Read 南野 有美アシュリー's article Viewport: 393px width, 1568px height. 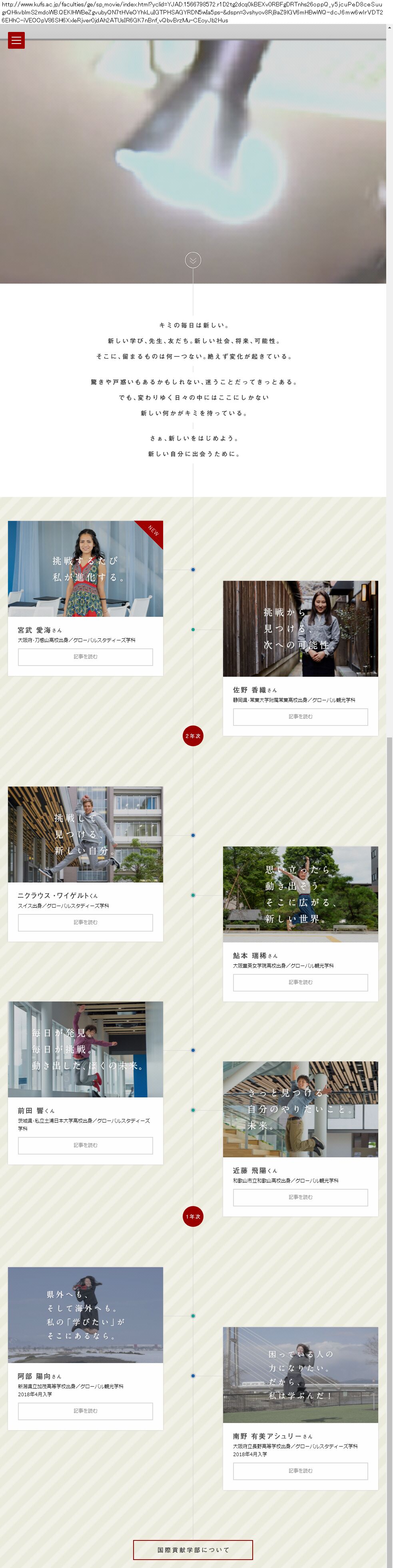tap(300, 1470)
